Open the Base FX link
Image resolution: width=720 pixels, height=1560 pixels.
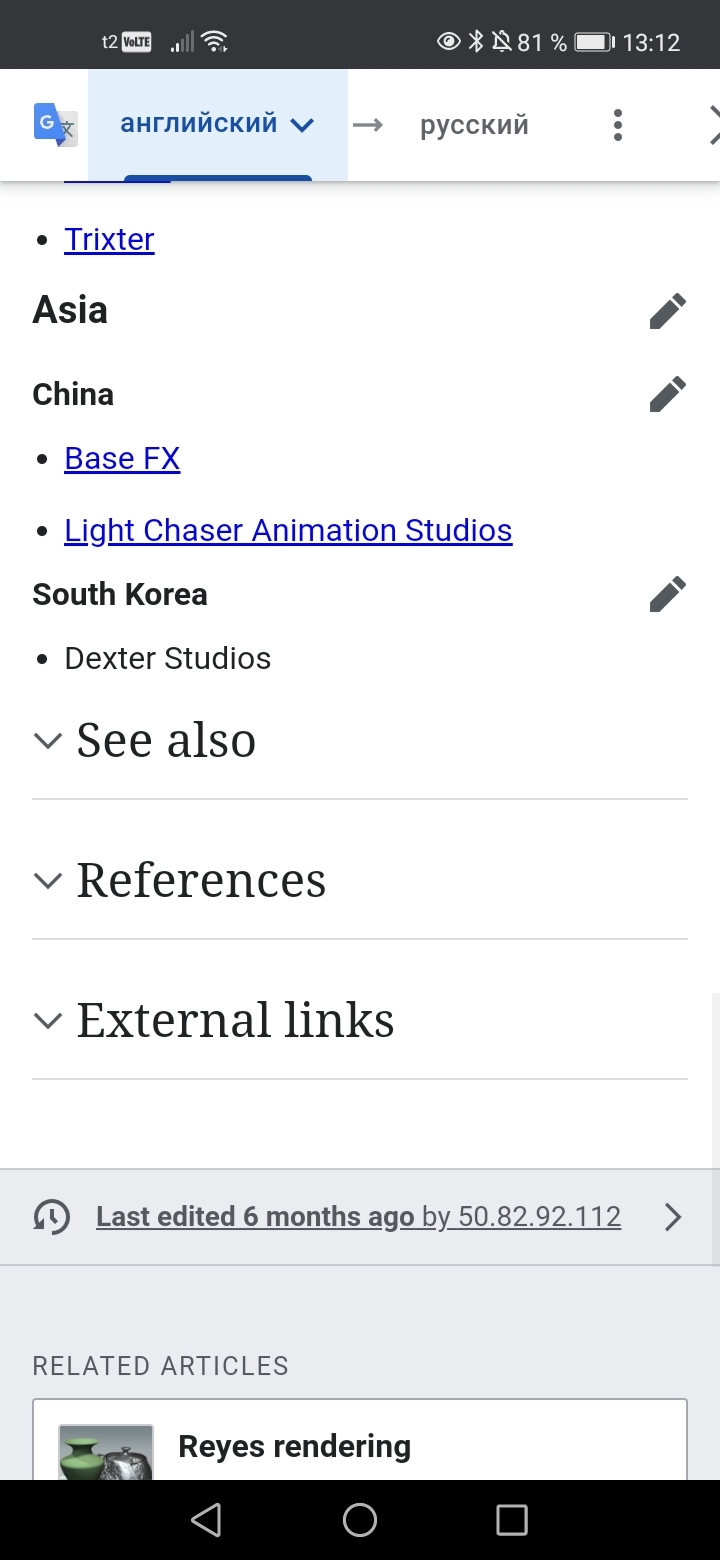click(x=122, y=459)
